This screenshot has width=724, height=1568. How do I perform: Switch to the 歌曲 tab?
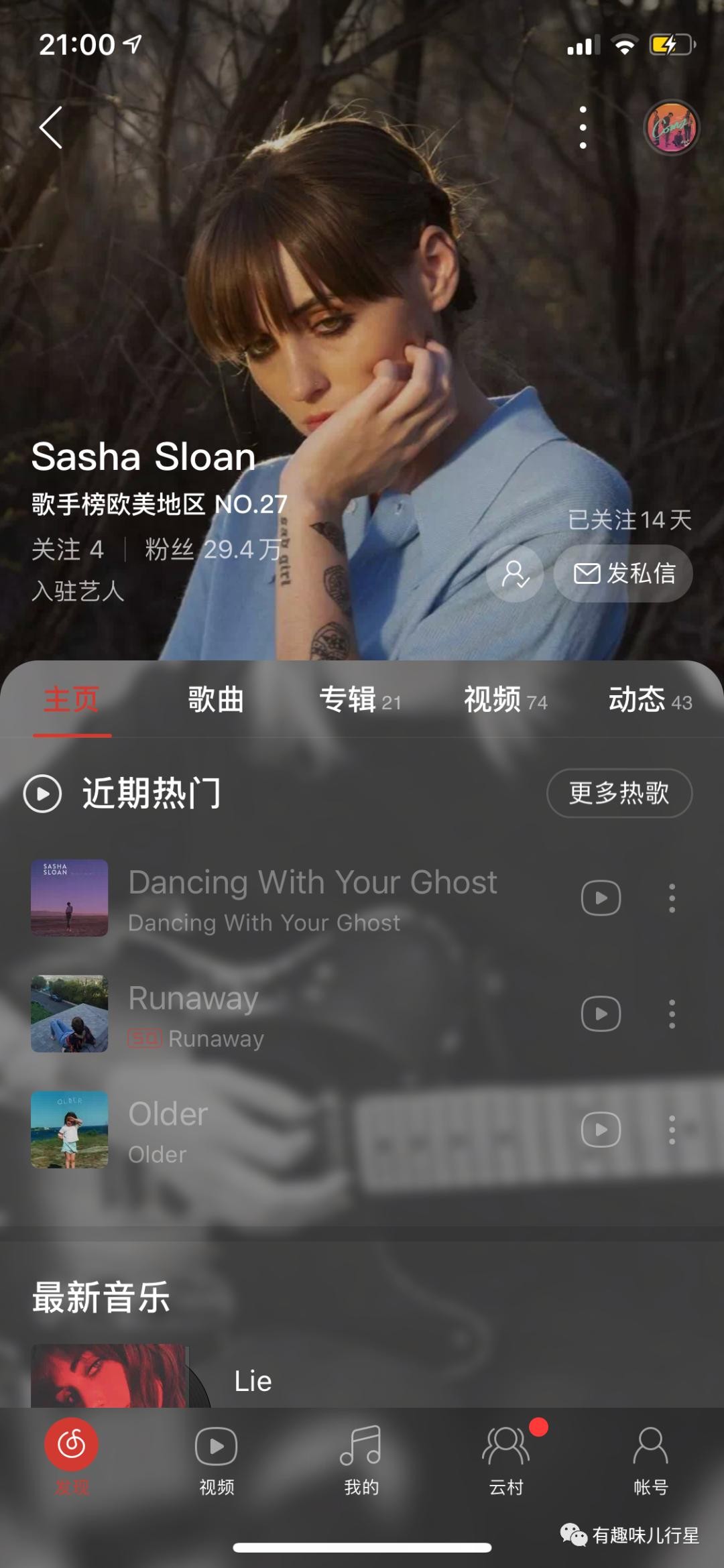tap(216, 700)
